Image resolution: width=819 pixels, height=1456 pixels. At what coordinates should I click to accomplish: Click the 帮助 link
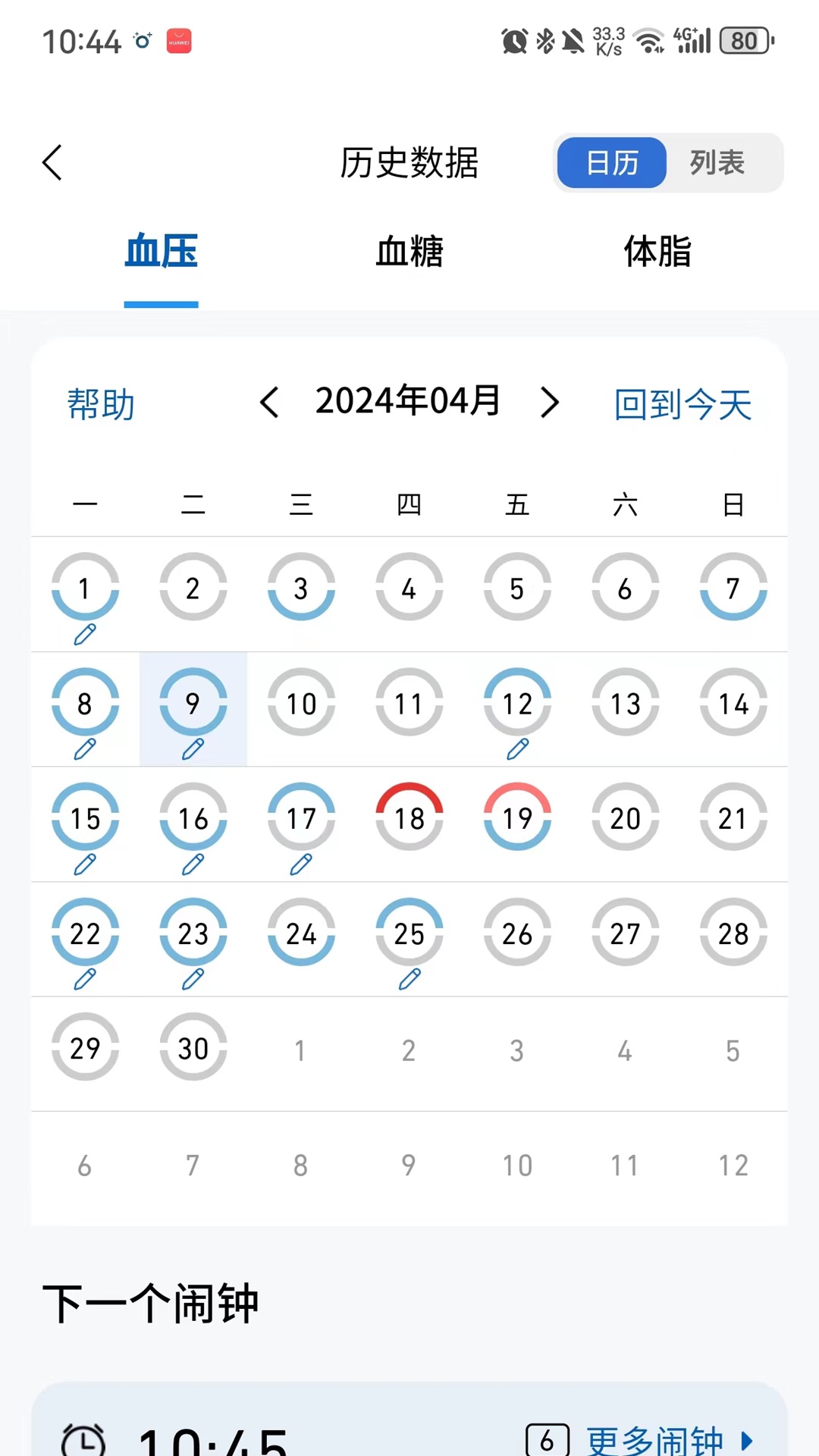[x=99, y=405]
